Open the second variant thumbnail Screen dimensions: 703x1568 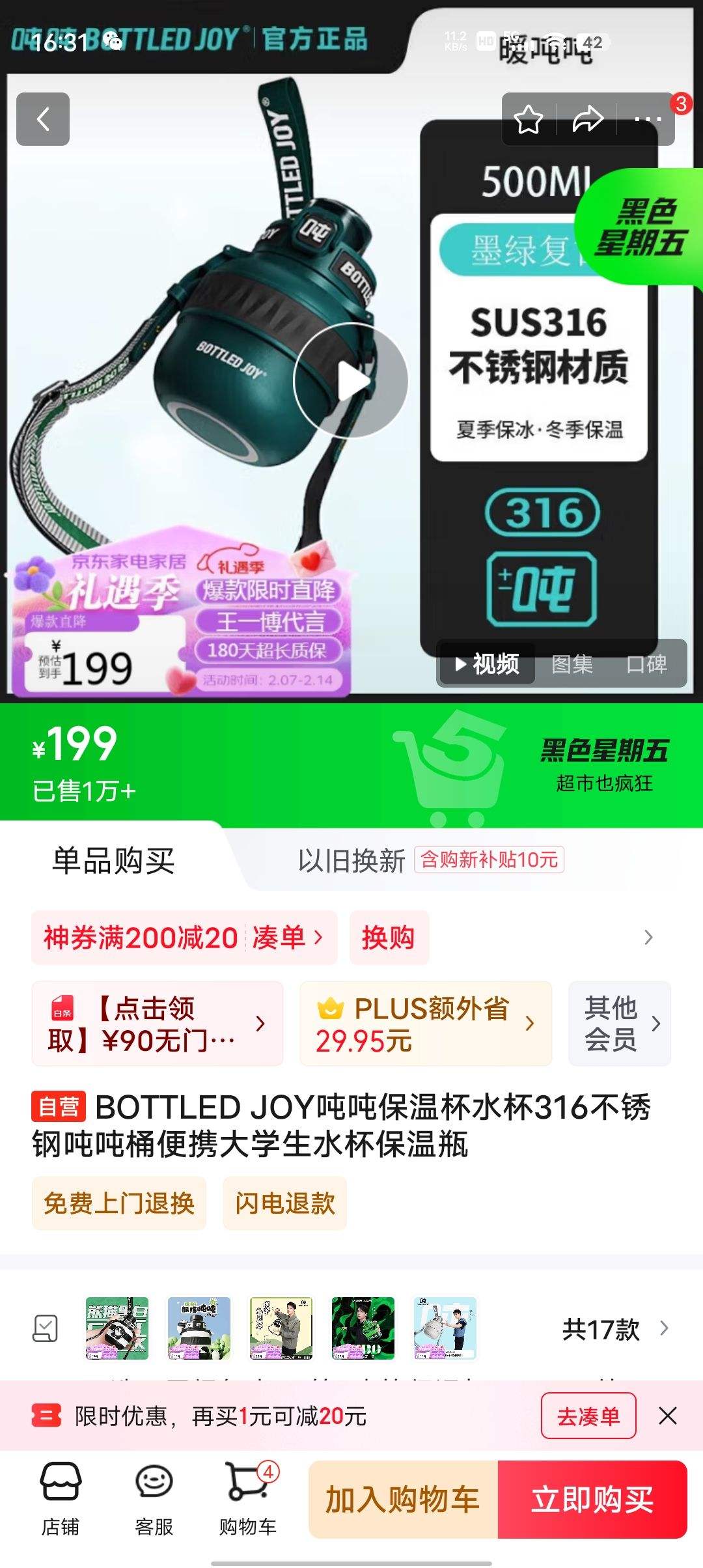click(201, 1327)
